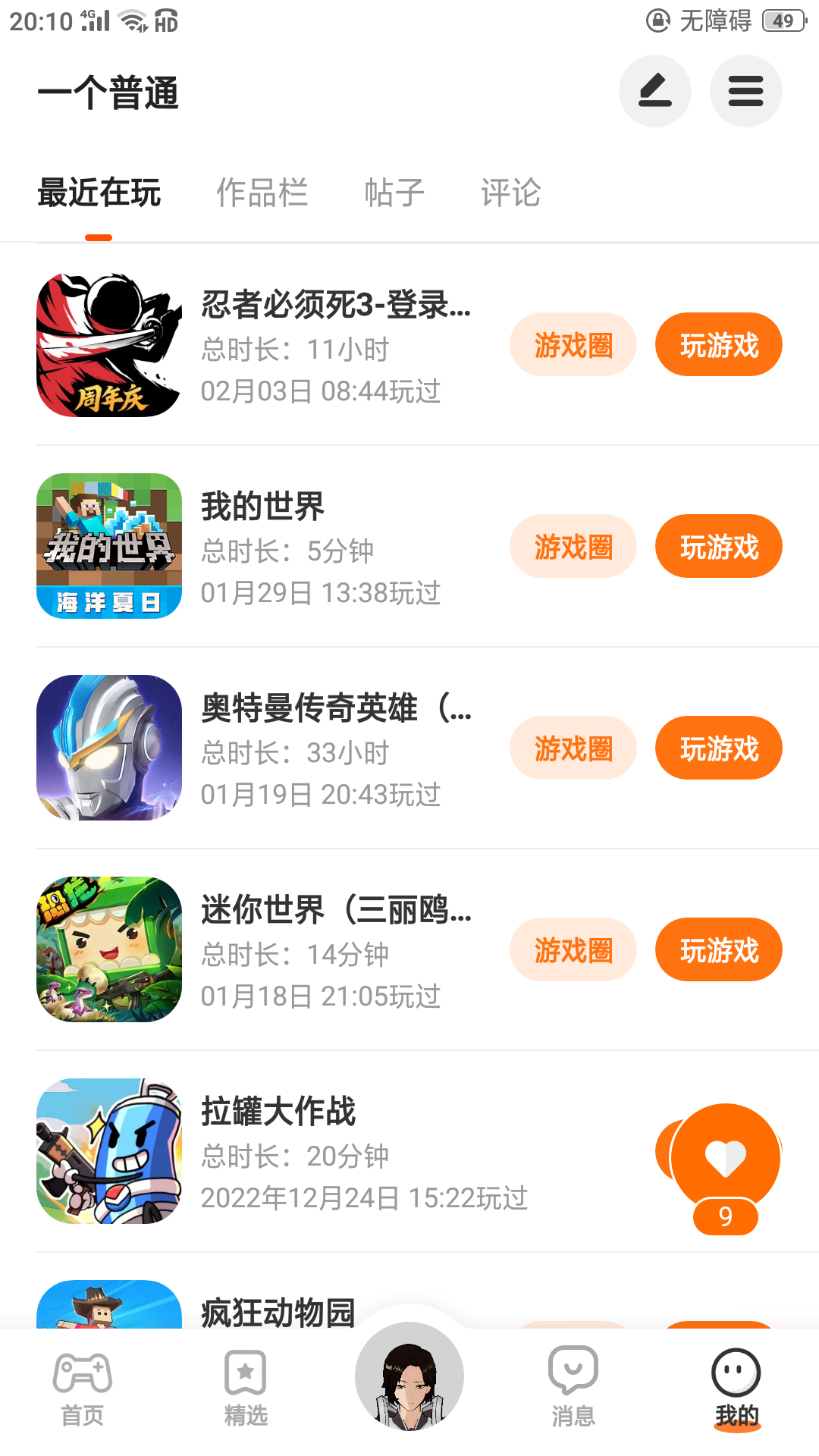Switch to the 精选 tab
Viewport: 819px width, 1456px height.
pyautogui.click(x=246, y=1389)
